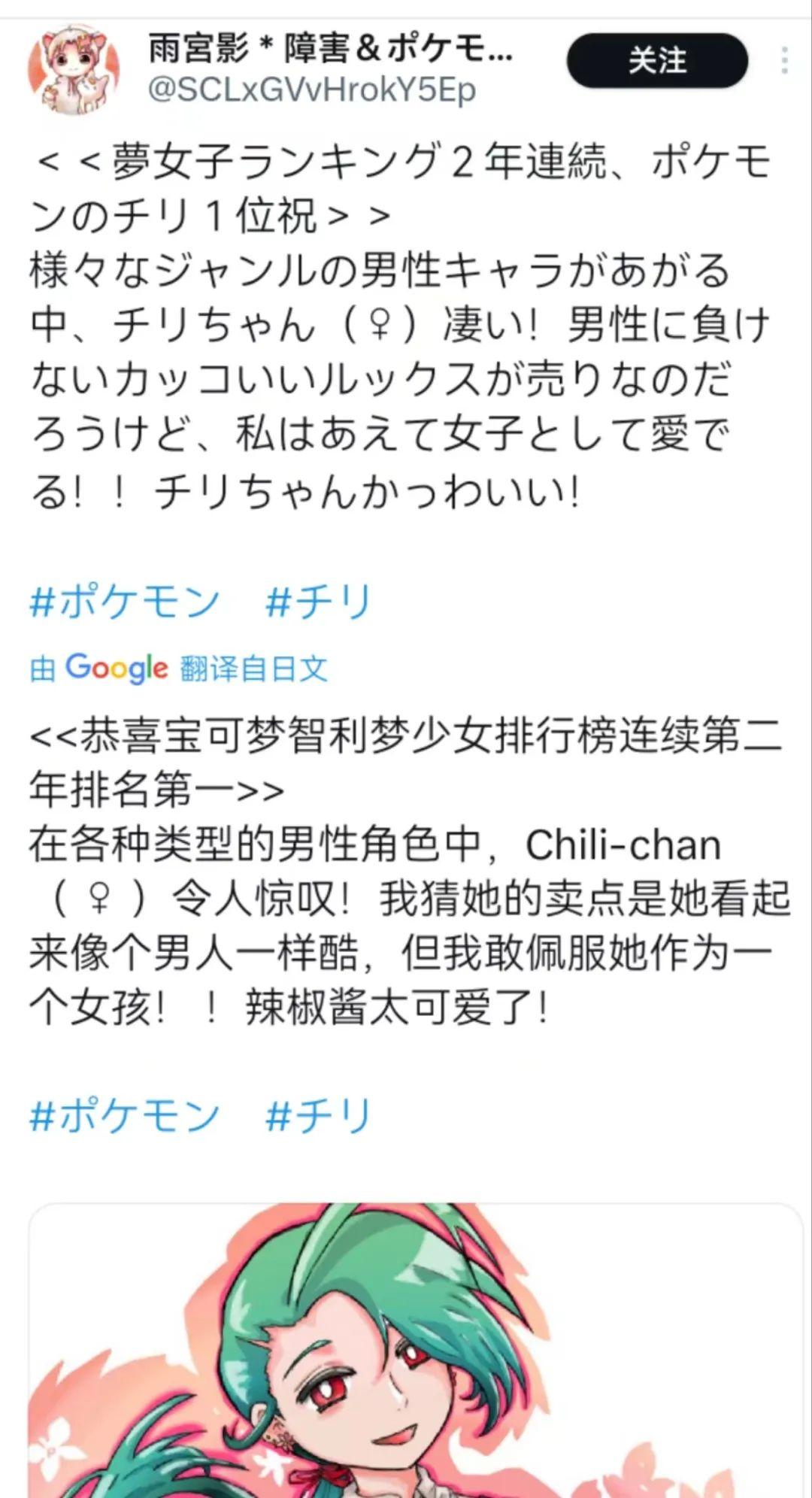
Task: Open the post overflow menu
Action: click(784, 60)
